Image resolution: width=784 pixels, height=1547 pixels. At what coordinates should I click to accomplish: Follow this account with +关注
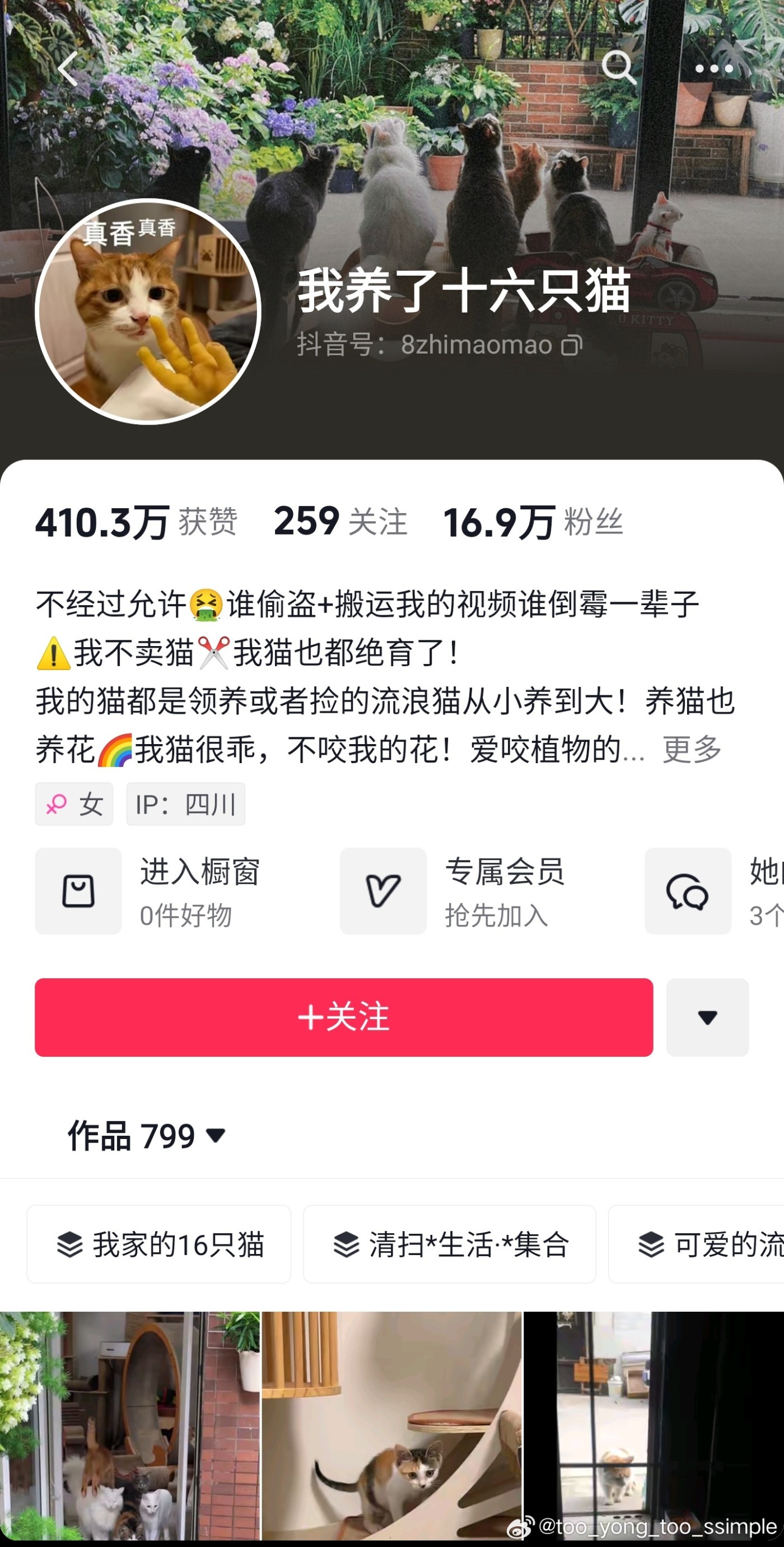pos(343,1018)
